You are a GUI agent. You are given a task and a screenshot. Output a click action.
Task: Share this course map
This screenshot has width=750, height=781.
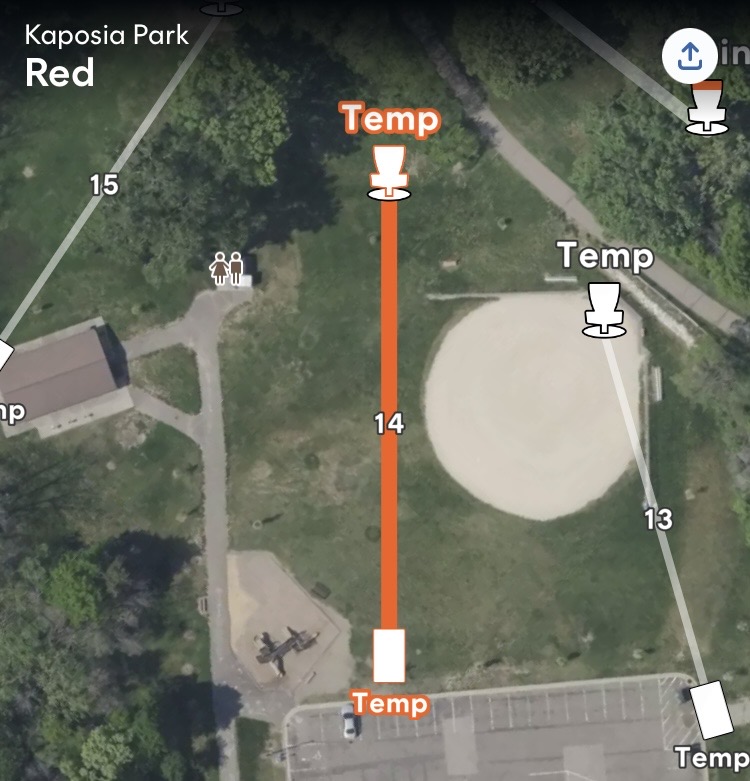(690, 56)
